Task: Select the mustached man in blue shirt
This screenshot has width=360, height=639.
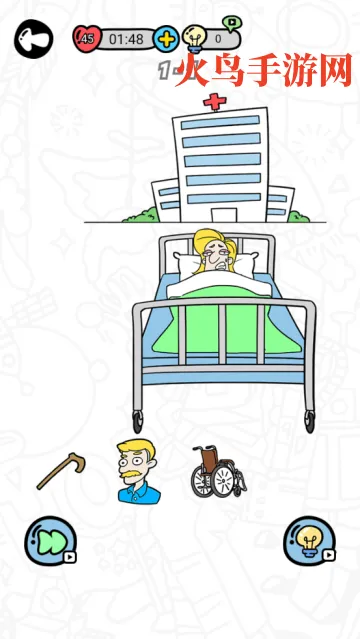Action: (138, 472)
